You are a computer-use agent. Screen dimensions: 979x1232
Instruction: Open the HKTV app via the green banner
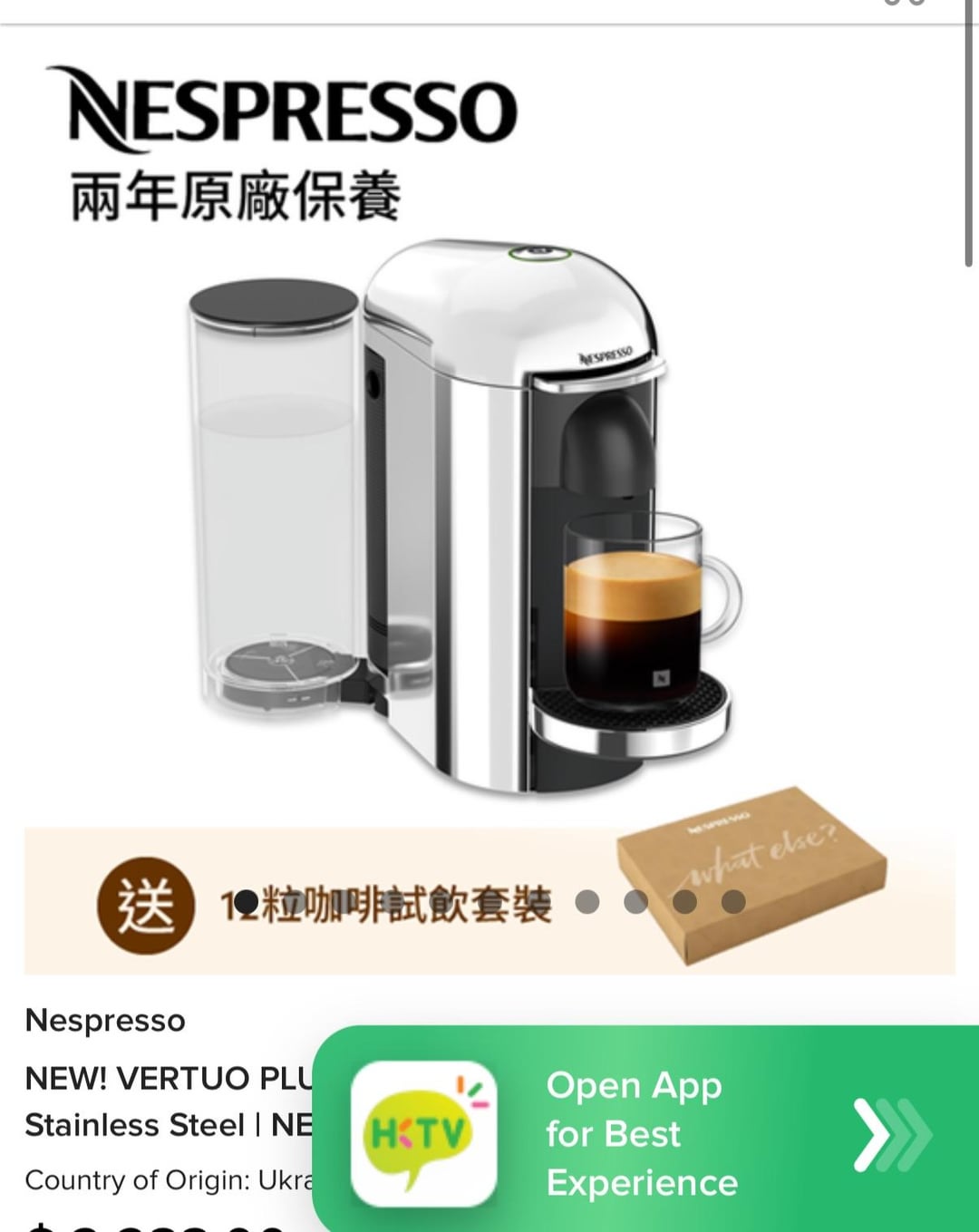(645, 1133)
